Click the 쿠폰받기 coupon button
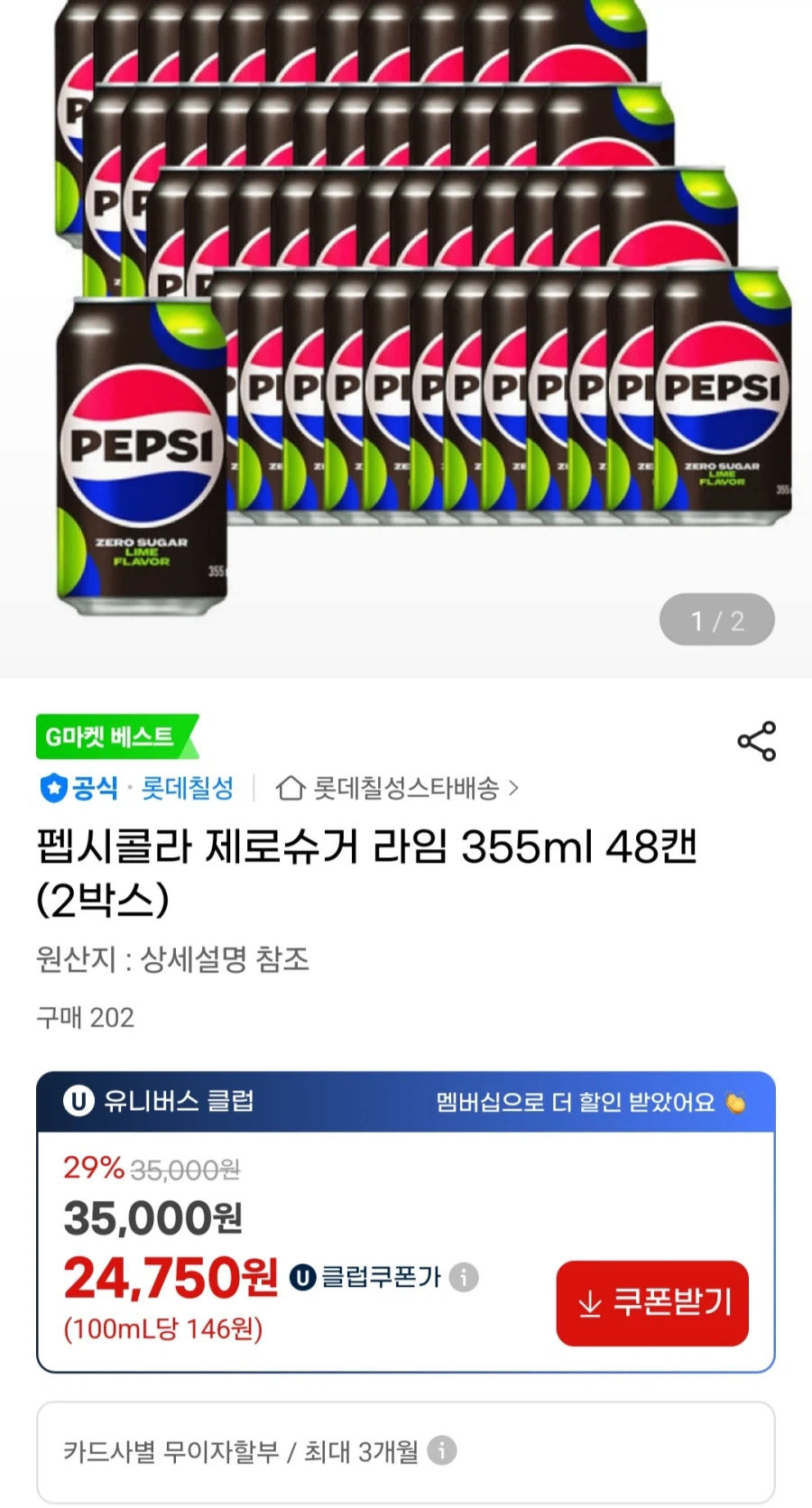Screen dimensions: 812x1508 click(651, 1304)
